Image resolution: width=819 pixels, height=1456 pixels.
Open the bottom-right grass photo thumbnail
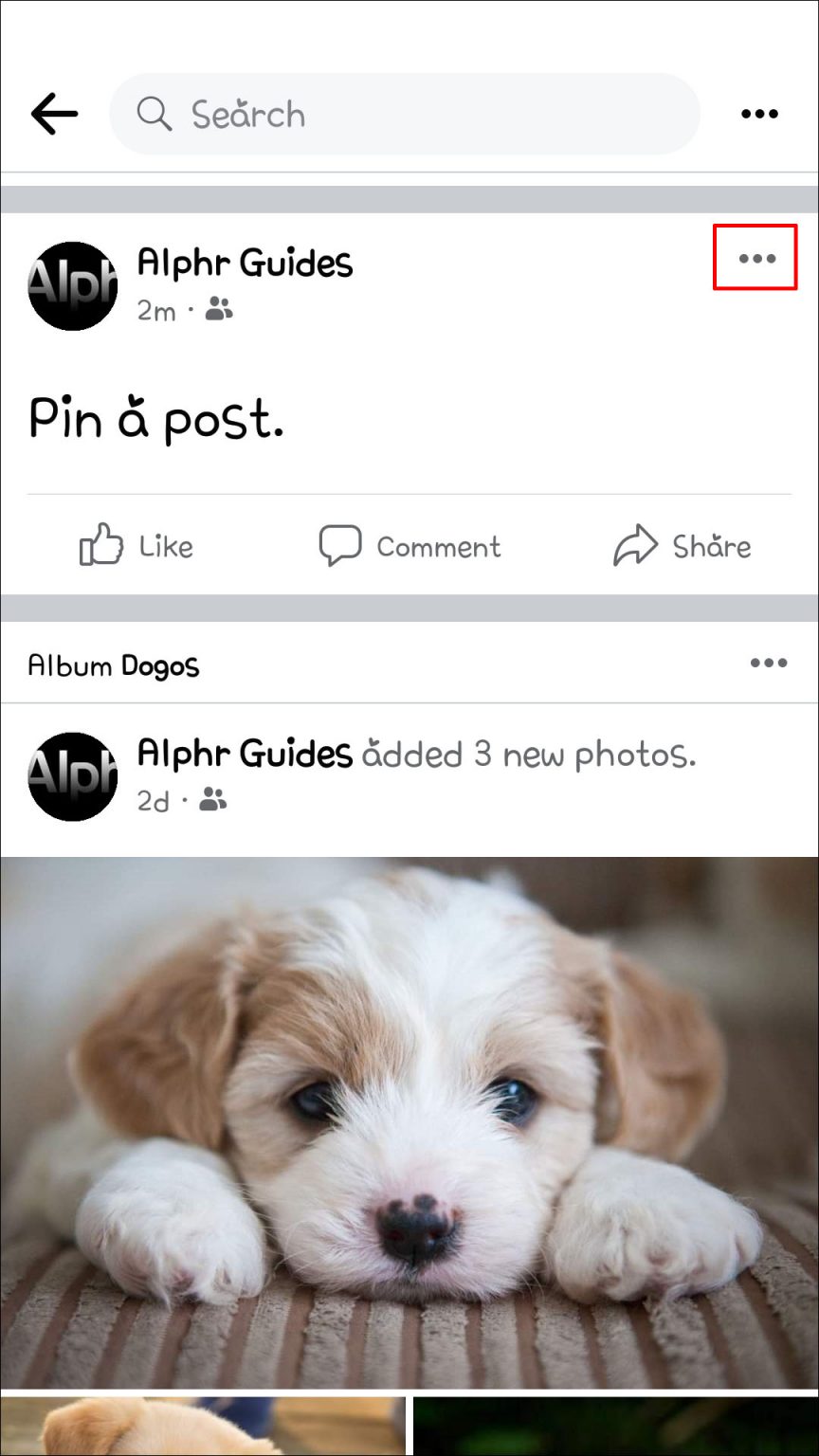coord(614,1427)
